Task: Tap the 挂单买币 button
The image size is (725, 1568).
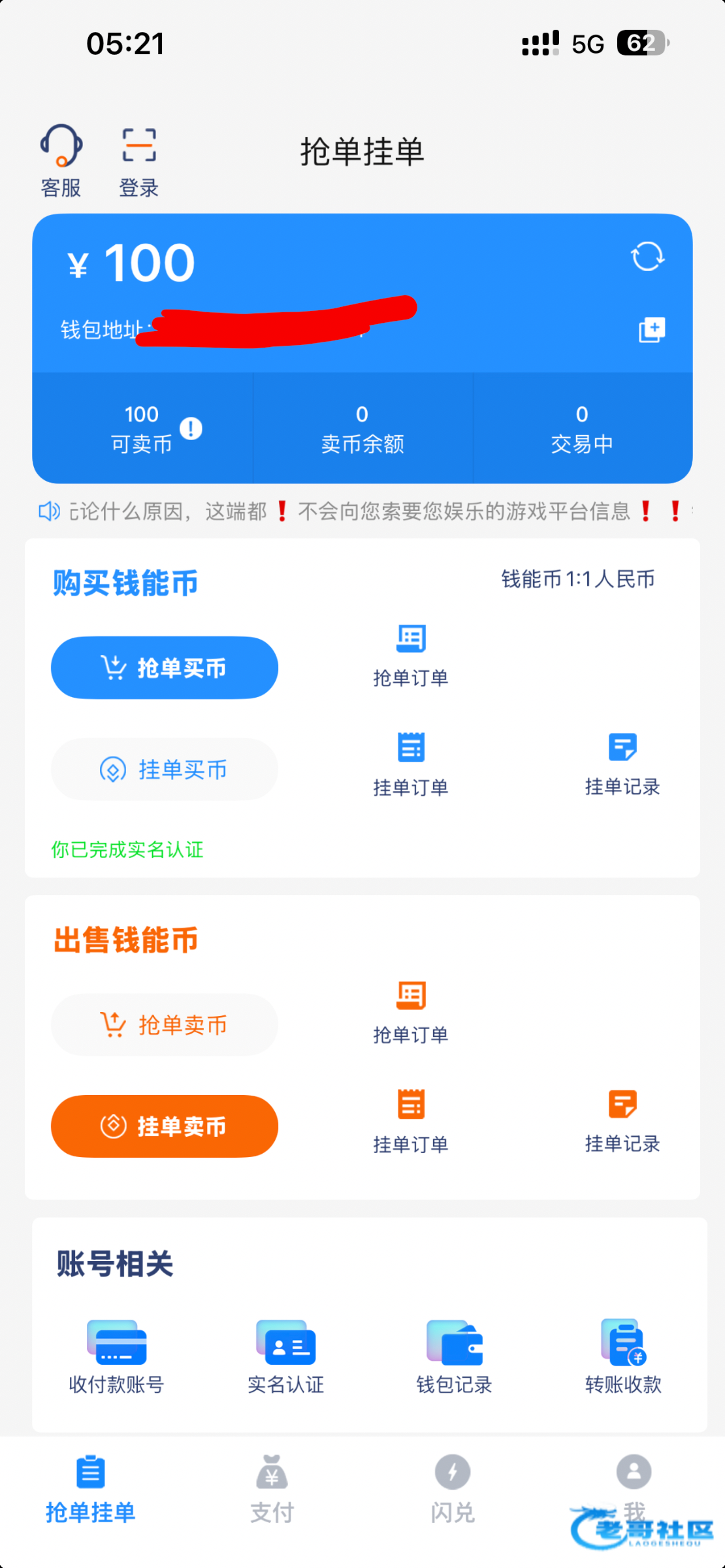Action: [x=165, y=769]
